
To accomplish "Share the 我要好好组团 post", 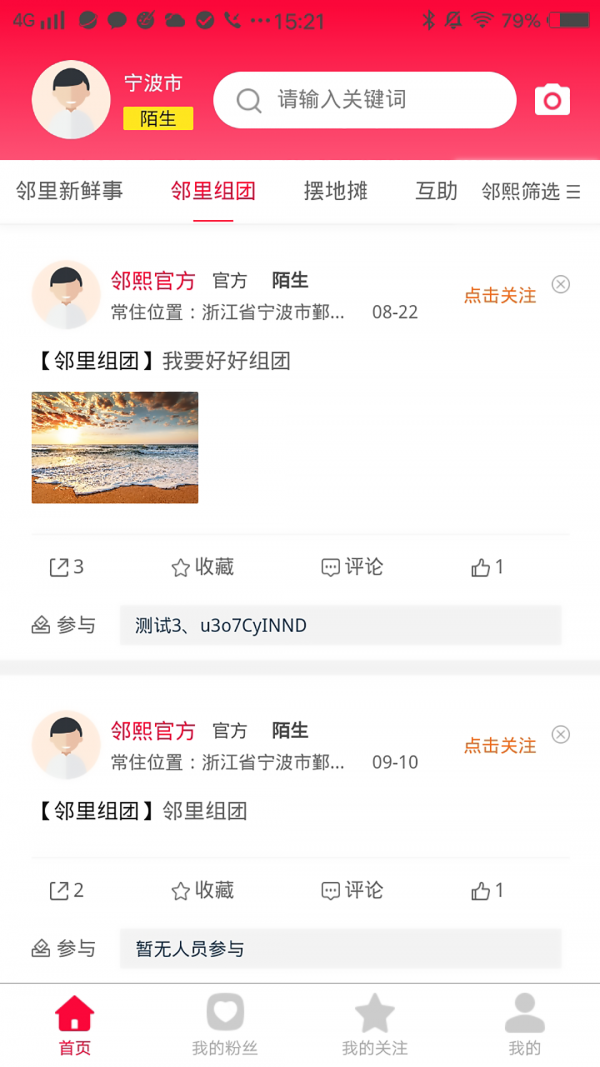I will [x=66, y=567].
